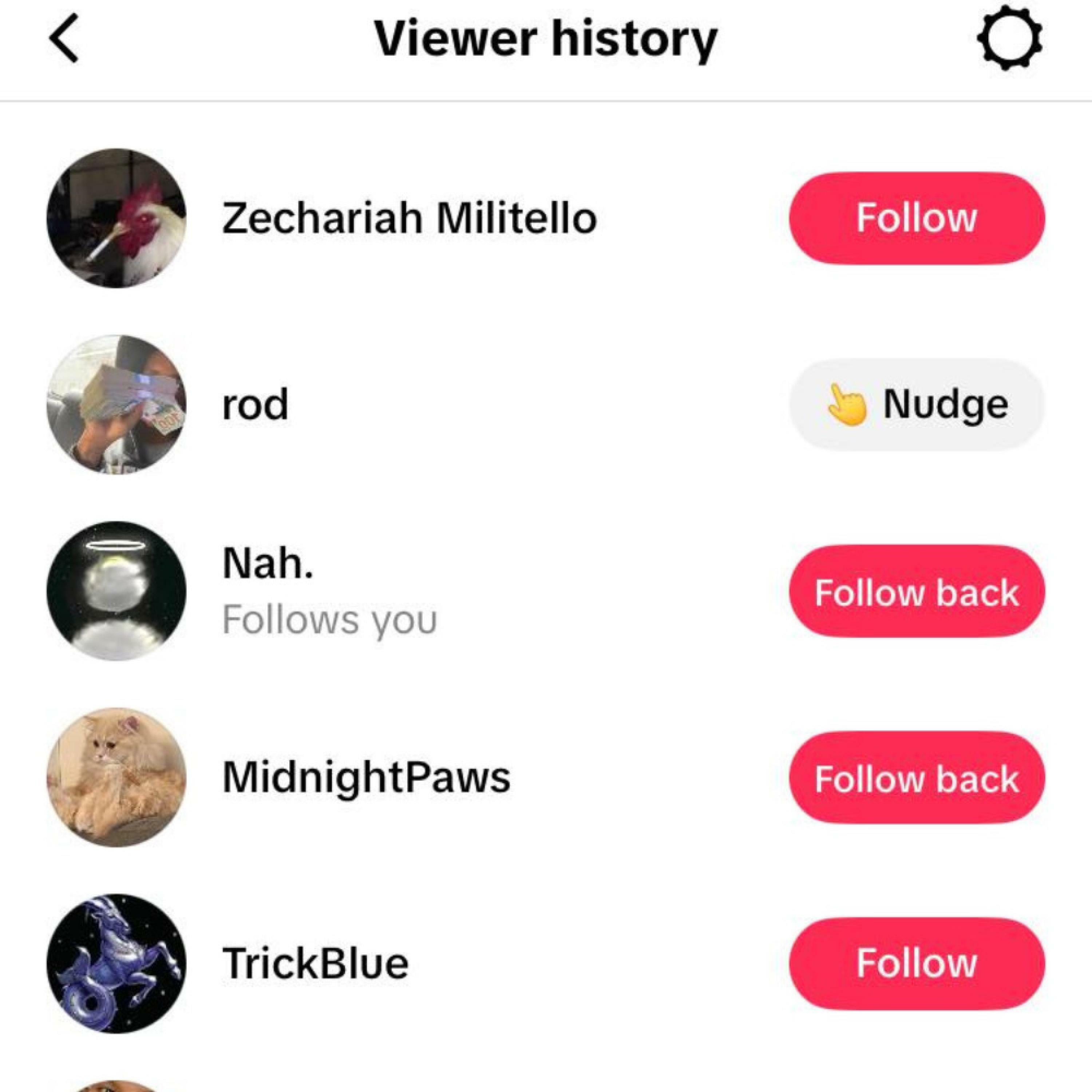Open MidnightPaws cat avatar
This screenshot has width=1092, height=1092.
tap(116, 777)
